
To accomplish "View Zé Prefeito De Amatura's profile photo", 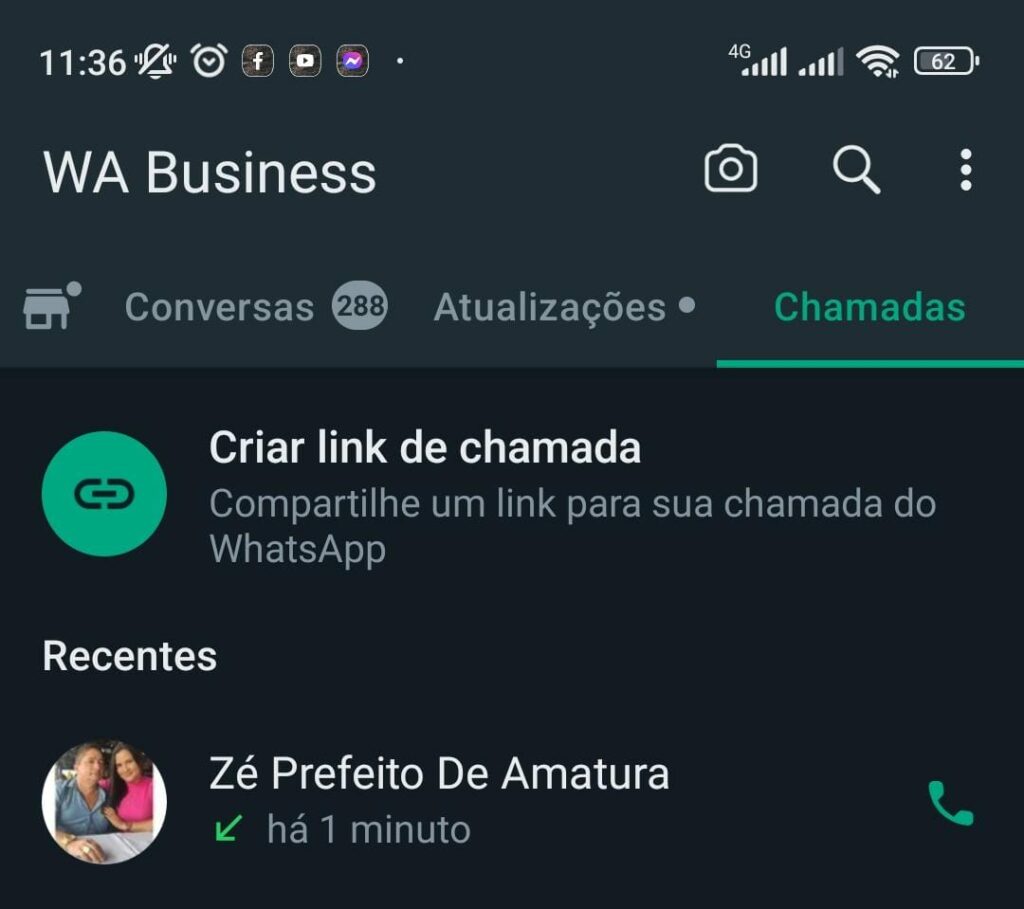I will tap(104, 802).
